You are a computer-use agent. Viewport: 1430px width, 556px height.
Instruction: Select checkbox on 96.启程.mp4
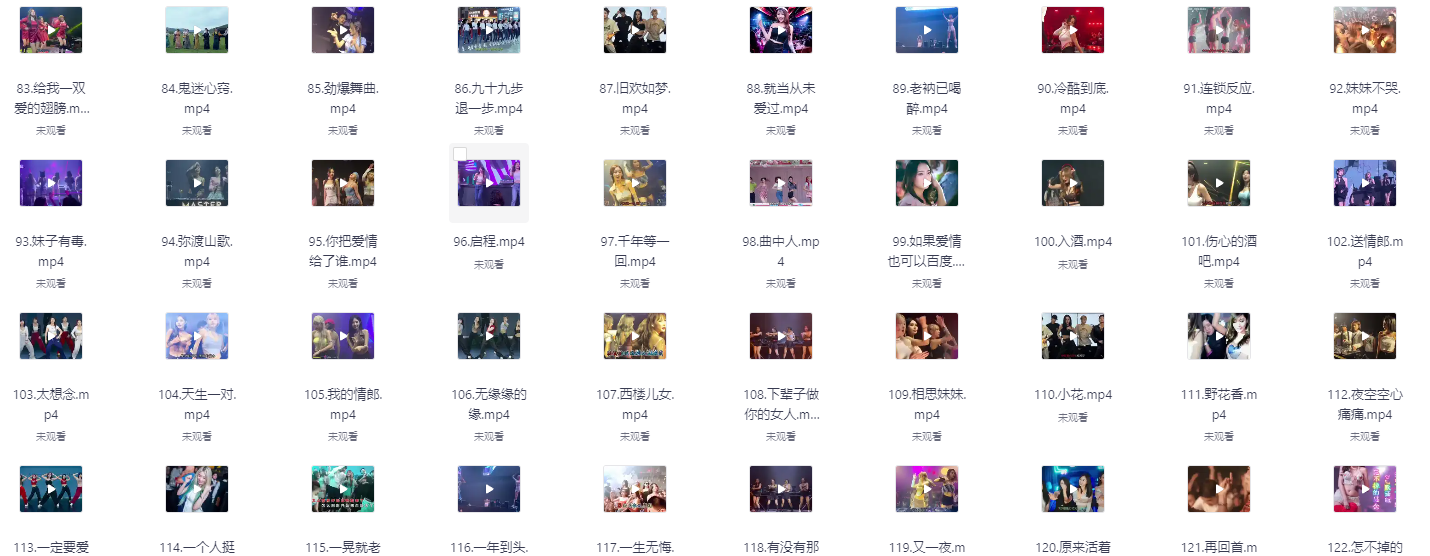coord(460,154)
